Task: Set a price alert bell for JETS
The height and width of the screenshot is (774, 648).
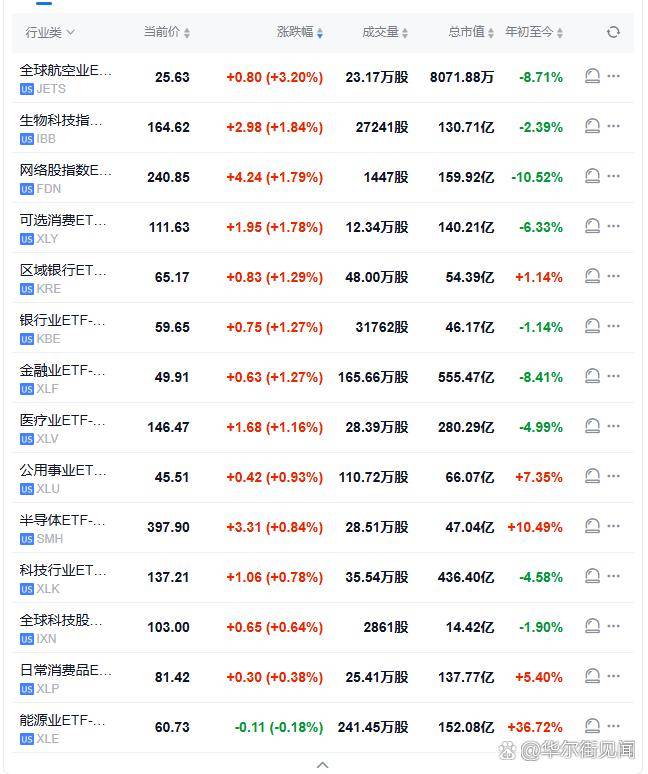Action: click(x=592, y=76)
